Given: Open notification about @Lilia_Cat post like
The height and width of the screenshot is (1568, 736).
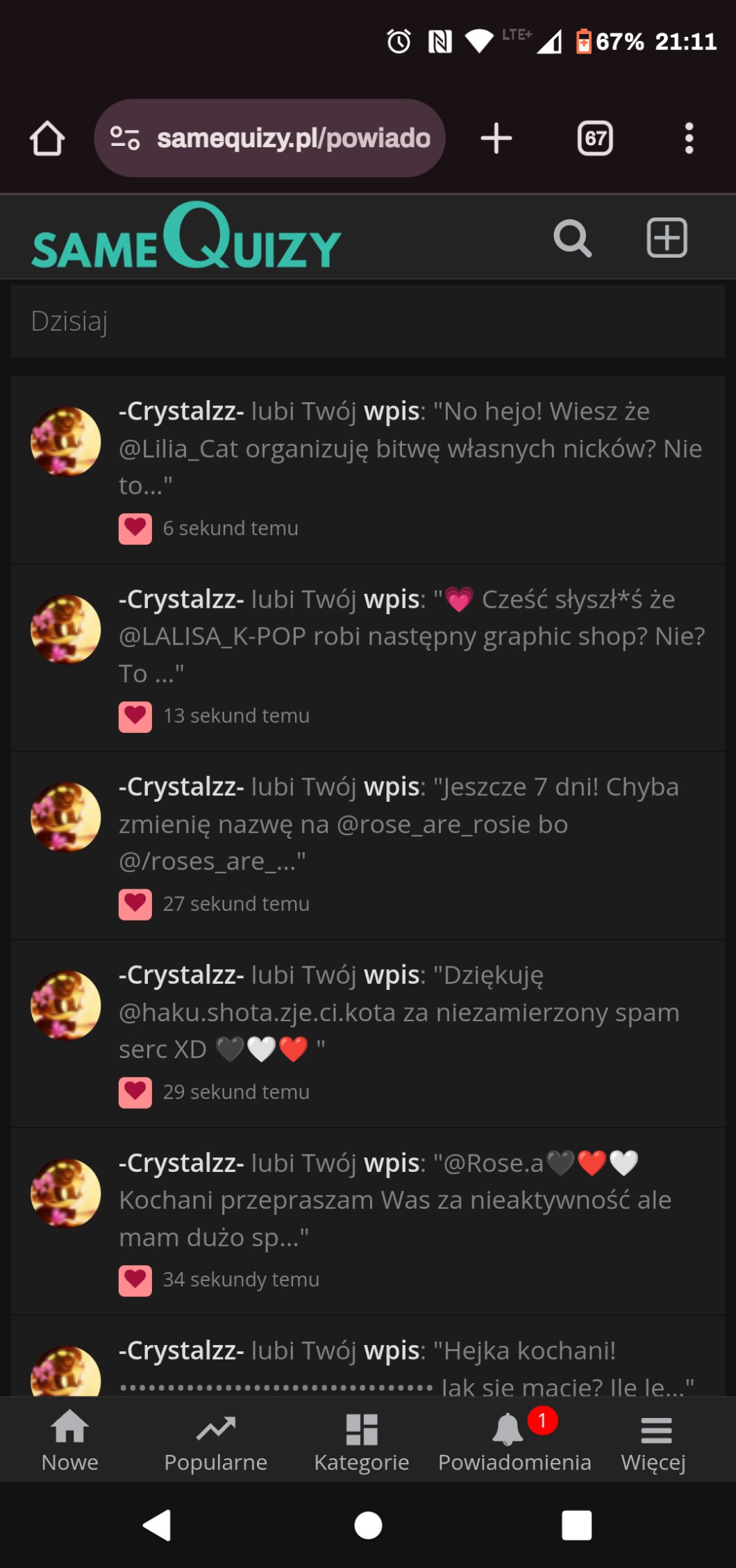Looking at the screenshot, I should coord(410,449).
